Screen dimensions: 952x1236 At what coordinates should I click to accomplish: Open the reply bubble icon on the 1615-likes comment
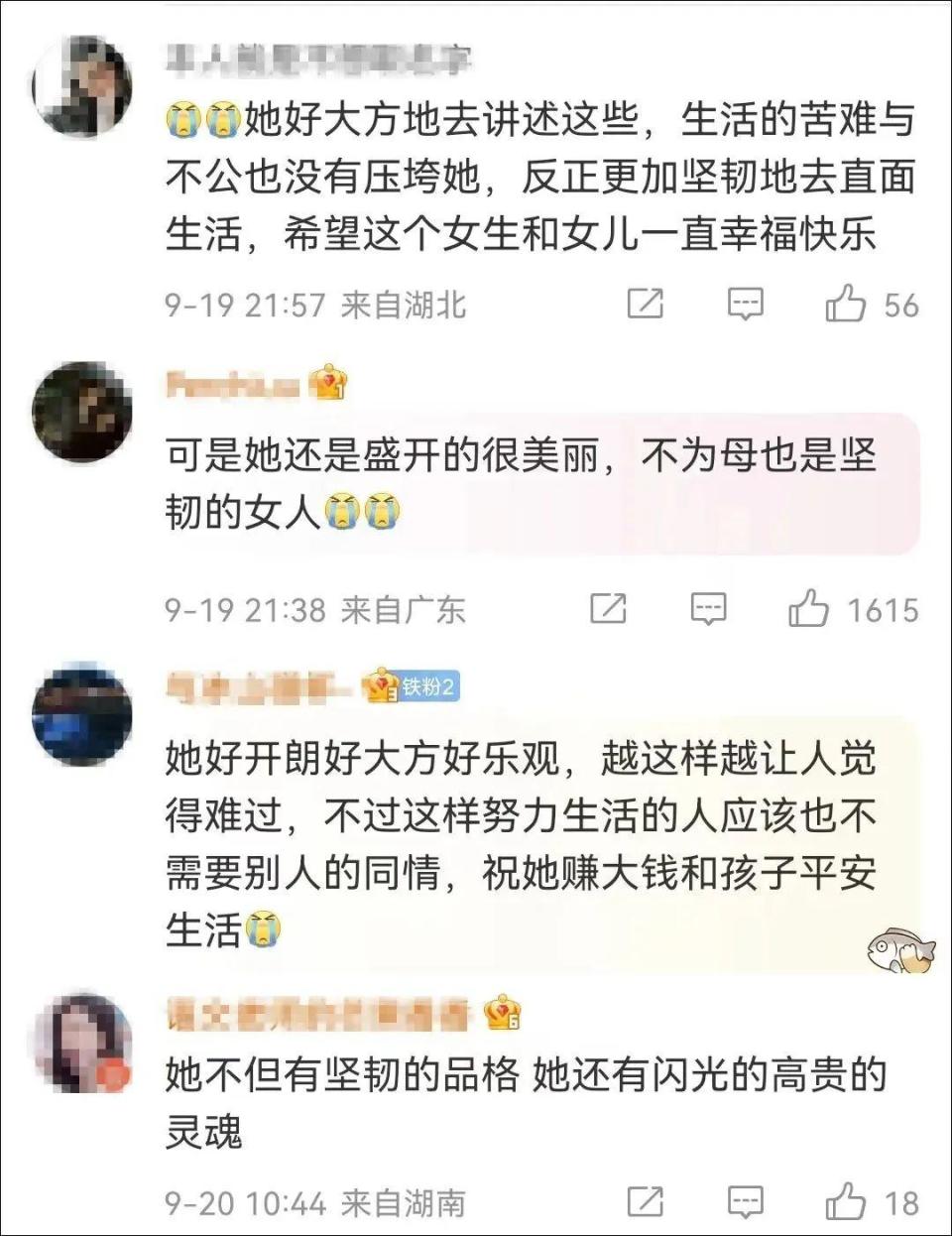[708, 609]
